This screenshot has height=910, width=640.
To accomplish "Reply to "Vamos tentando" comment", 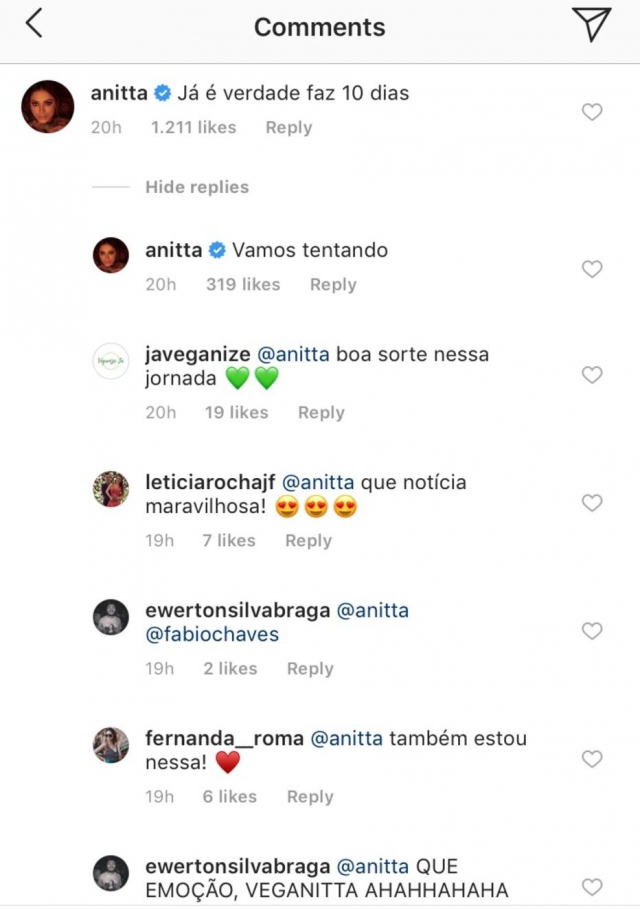I will coord(332,285).
